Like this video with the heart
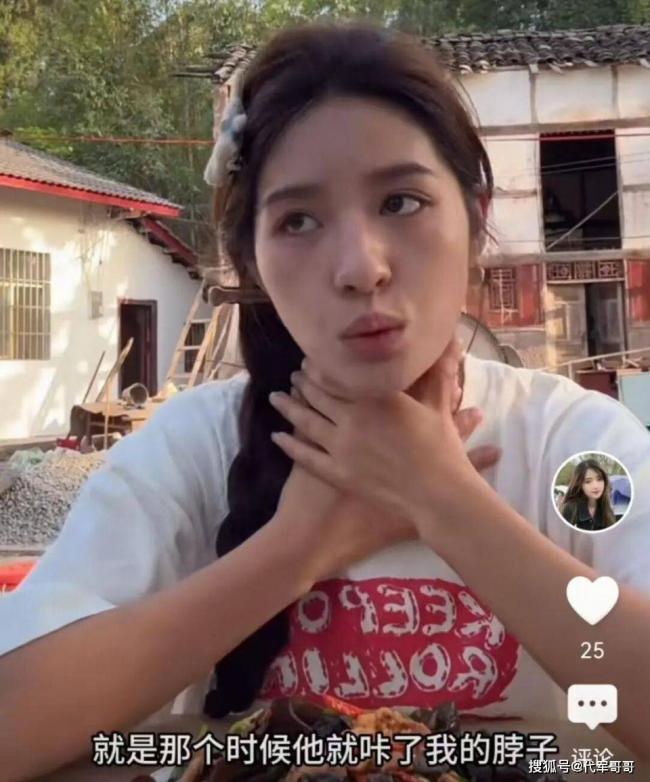 point(592,600)
